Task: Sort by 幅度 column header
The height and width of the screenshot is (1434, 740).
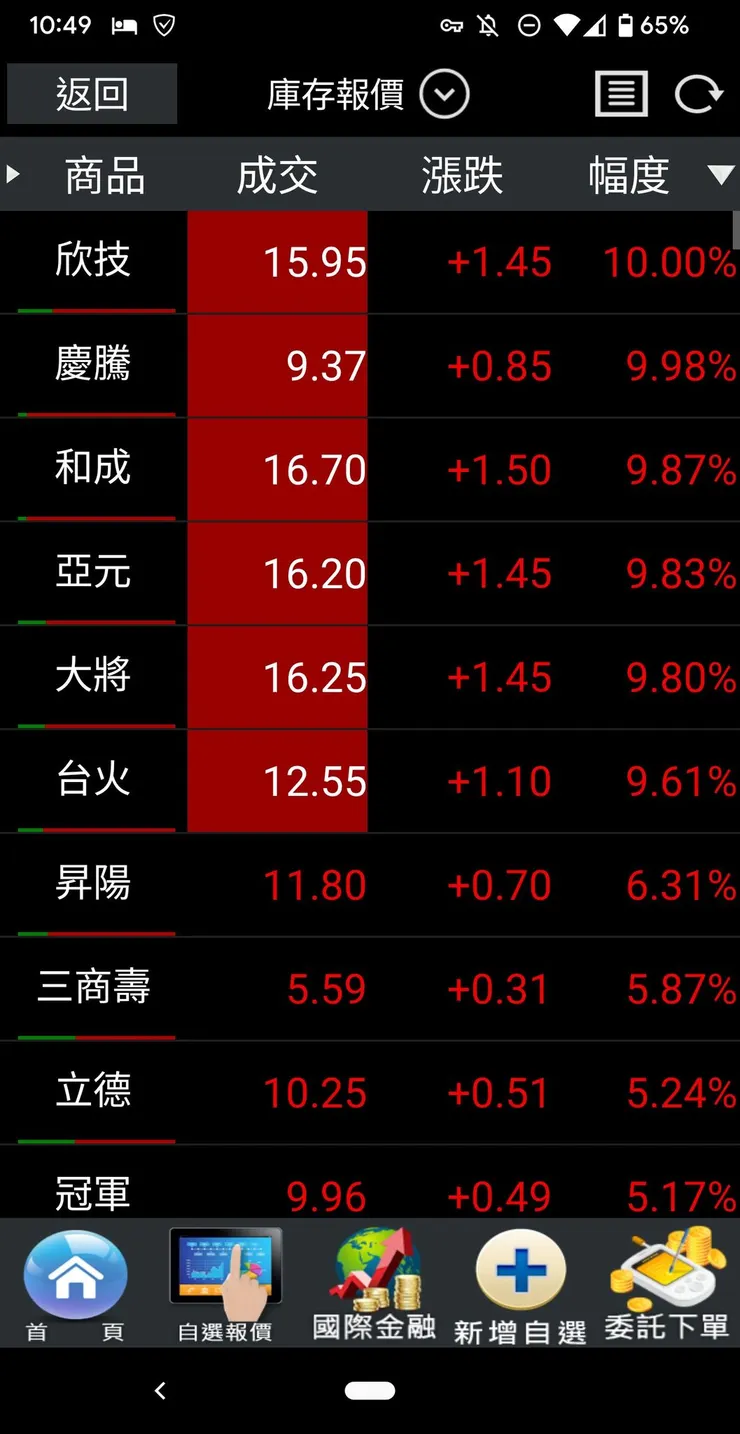Action: point(628,176)
